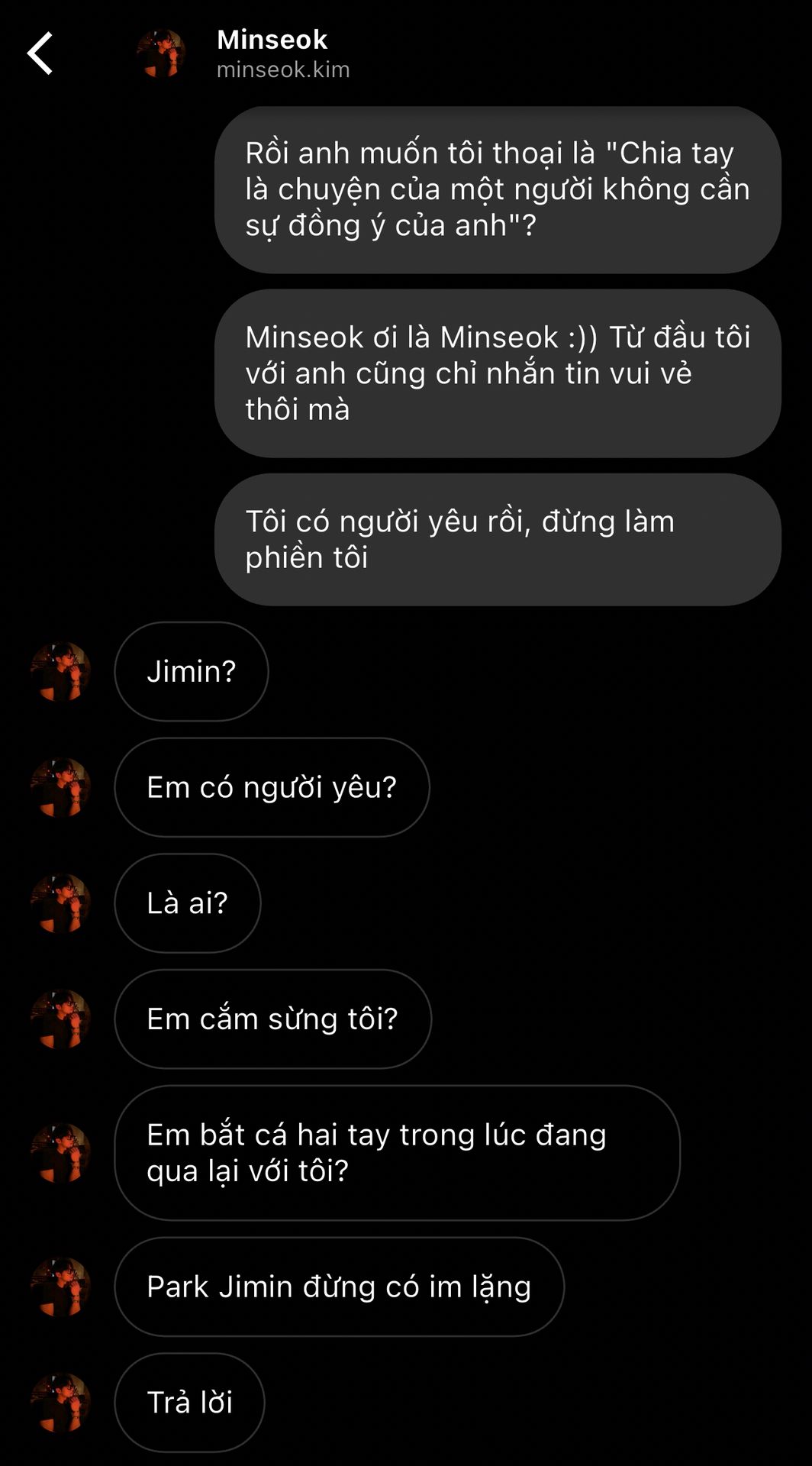Tap the avatar beside the "Trả lời" message

pos(60,1402)
